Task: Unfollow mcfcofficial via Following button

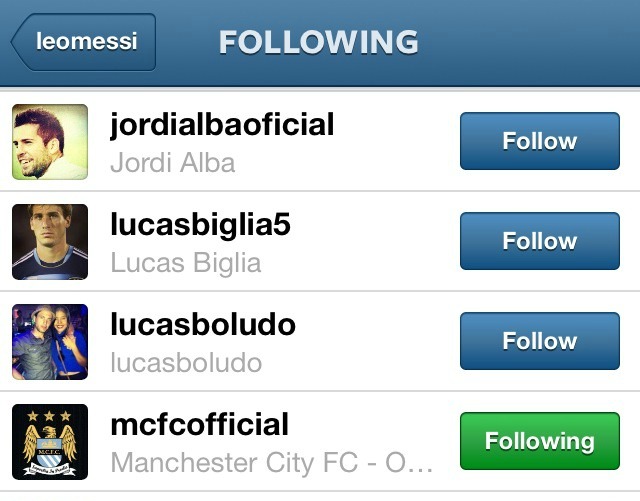Action: [539, 441]
